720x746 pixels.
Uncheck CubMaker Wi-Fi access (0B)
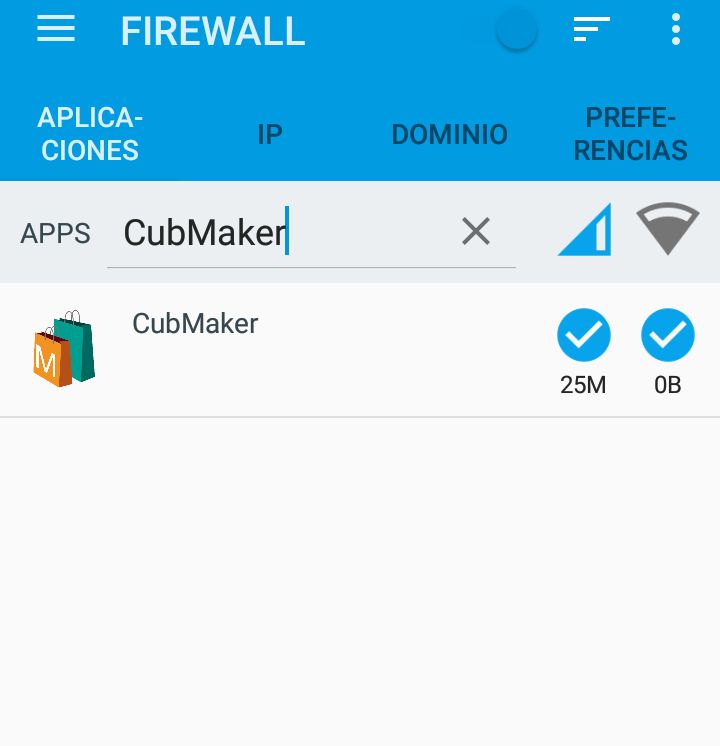(x=667, y=335)
